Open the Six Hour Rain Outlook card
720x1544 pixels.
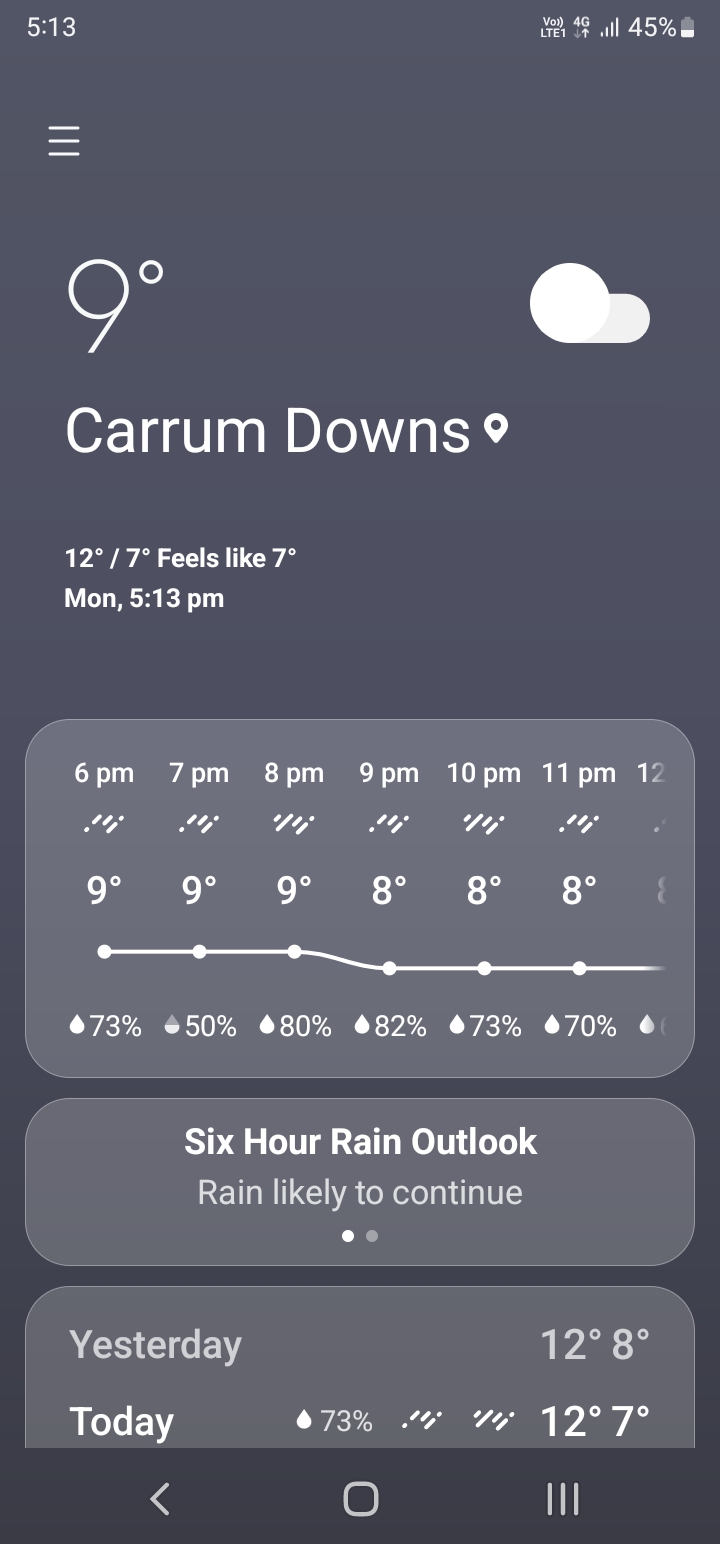[359, 1181]
